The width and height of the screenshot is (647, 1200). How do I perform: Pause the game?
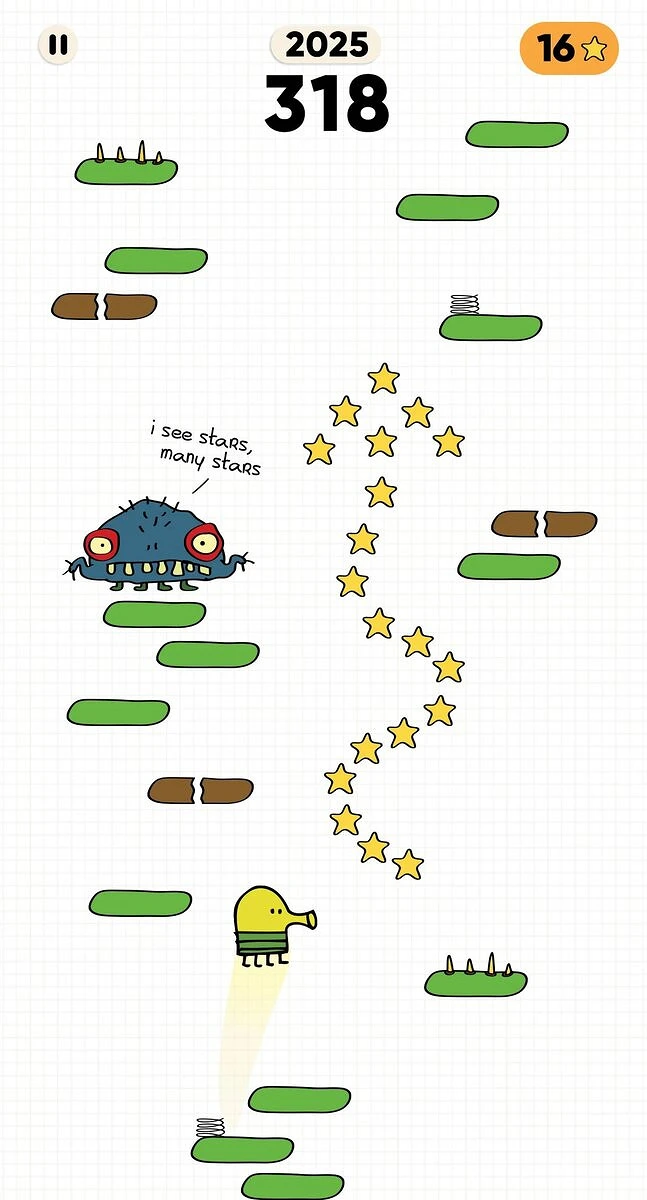coord(59,45)
